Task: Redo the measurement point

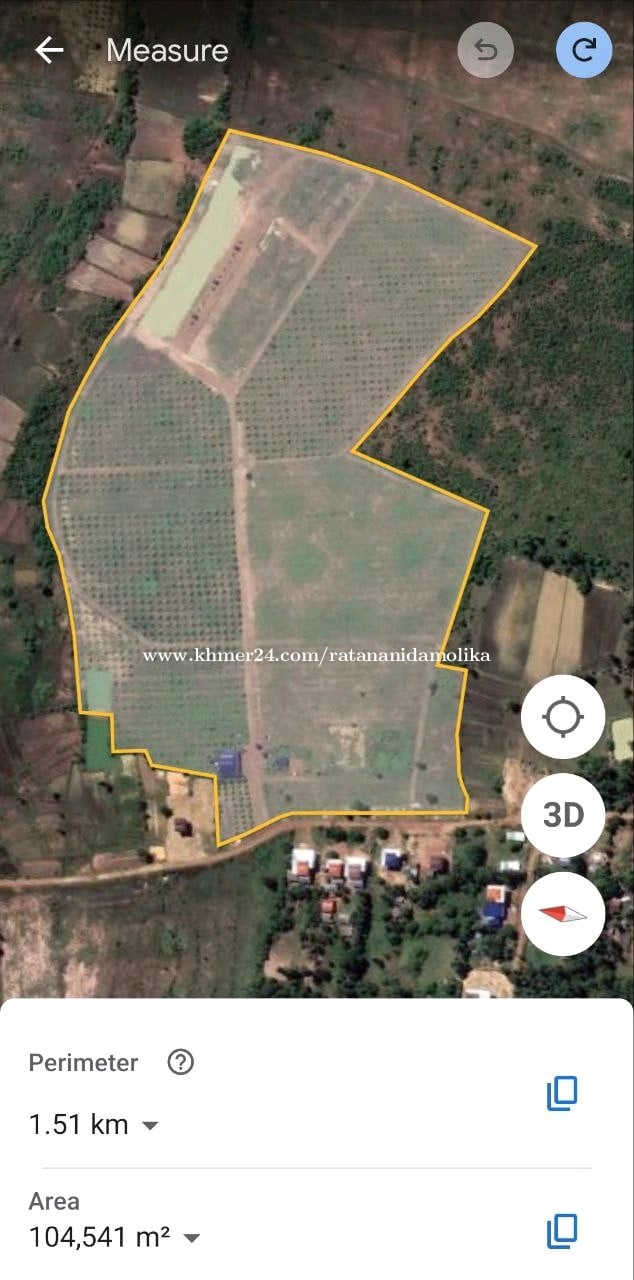Action: pos(584,50)
